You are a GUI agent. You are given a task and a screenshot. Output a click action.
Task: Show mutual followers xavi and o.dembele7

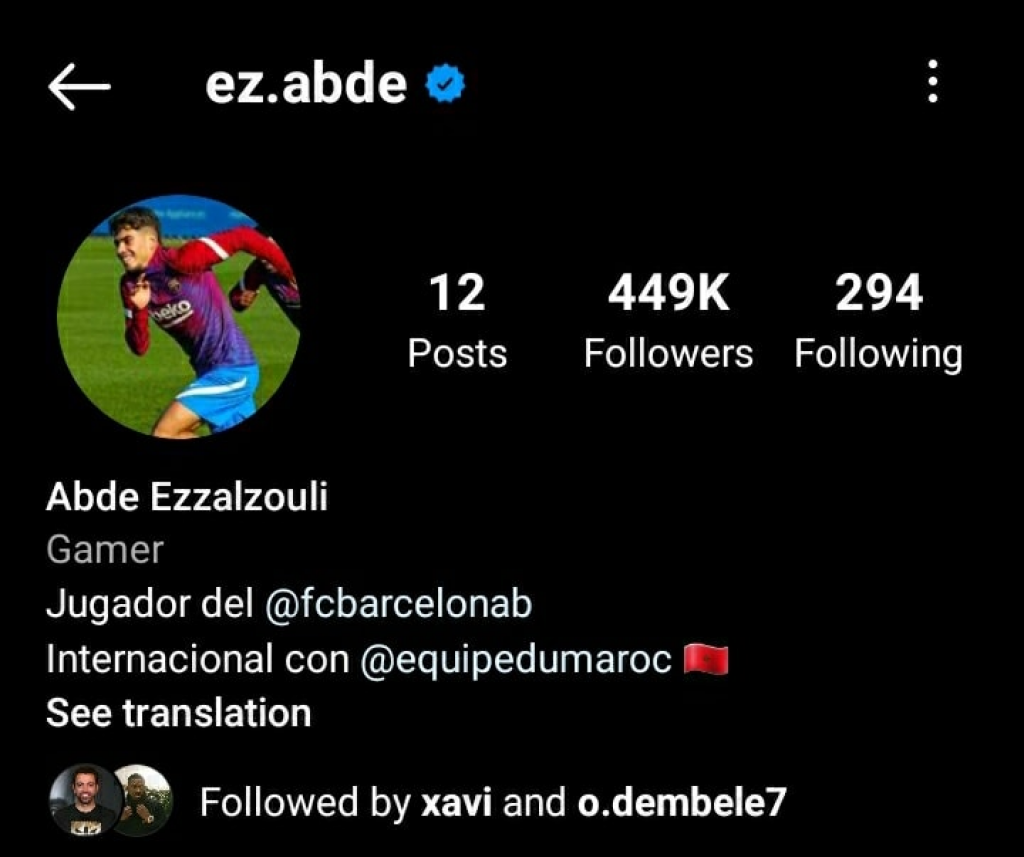[x=492, y=802]
